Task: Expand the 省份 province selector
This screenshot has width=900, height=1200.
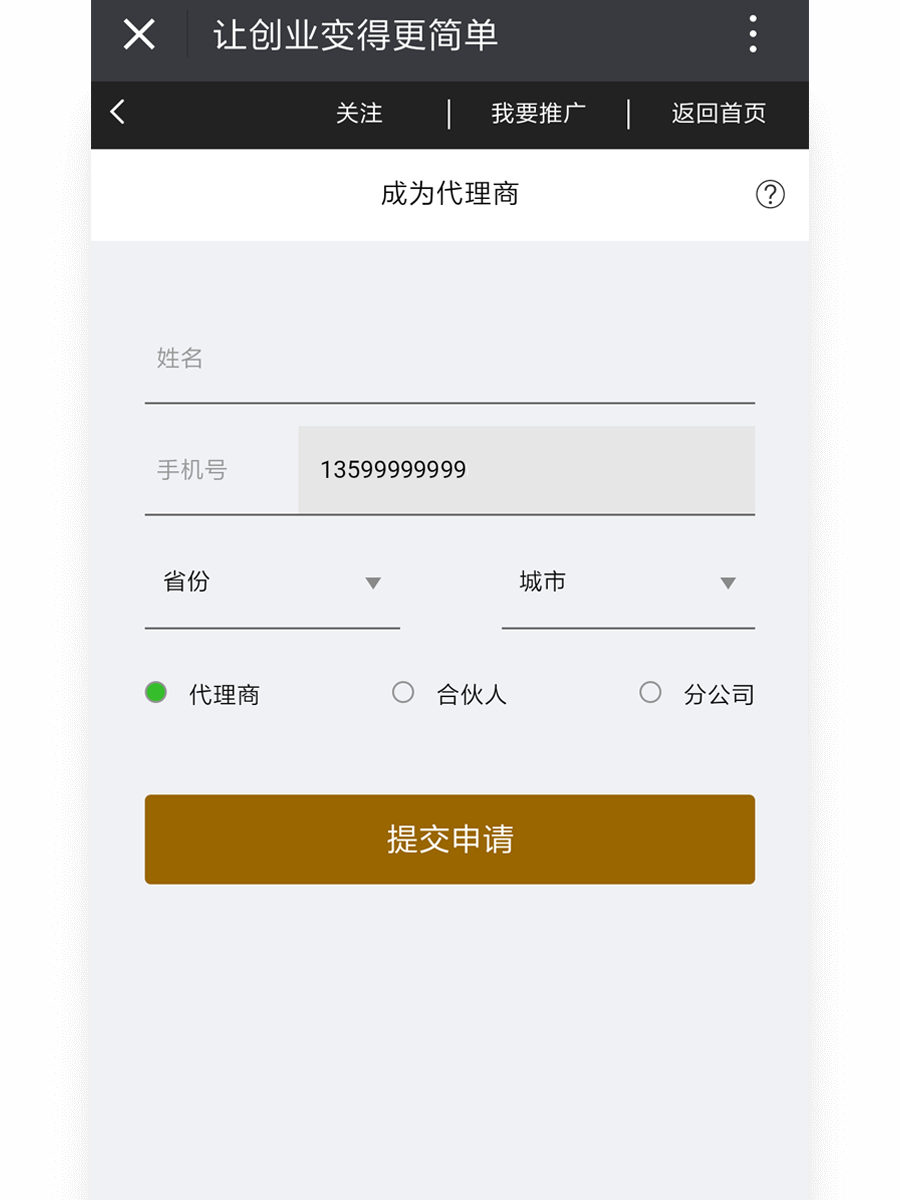Action: pyautogui.click(x=272, y=583)
